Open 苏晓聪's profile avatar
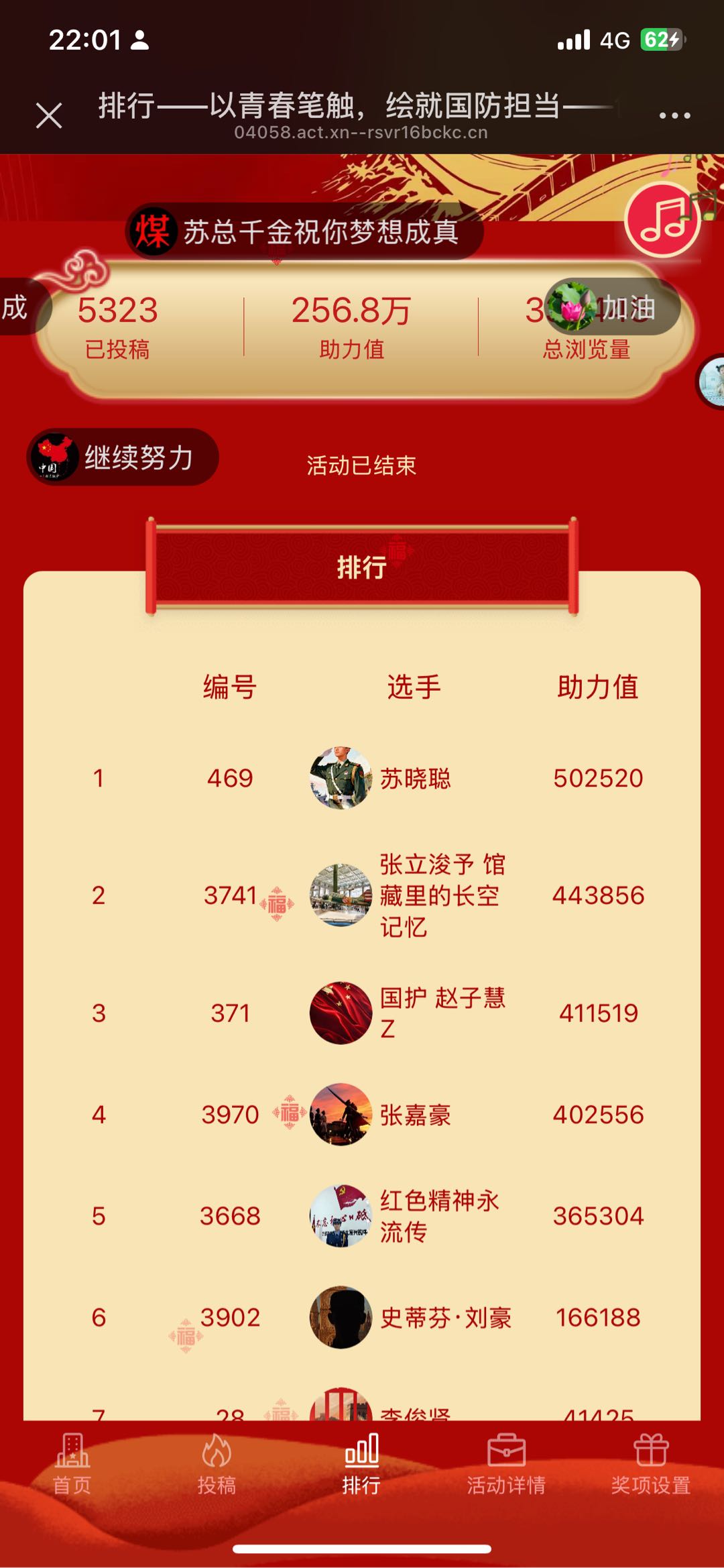724x1568 pixels. tap(341, 777)
